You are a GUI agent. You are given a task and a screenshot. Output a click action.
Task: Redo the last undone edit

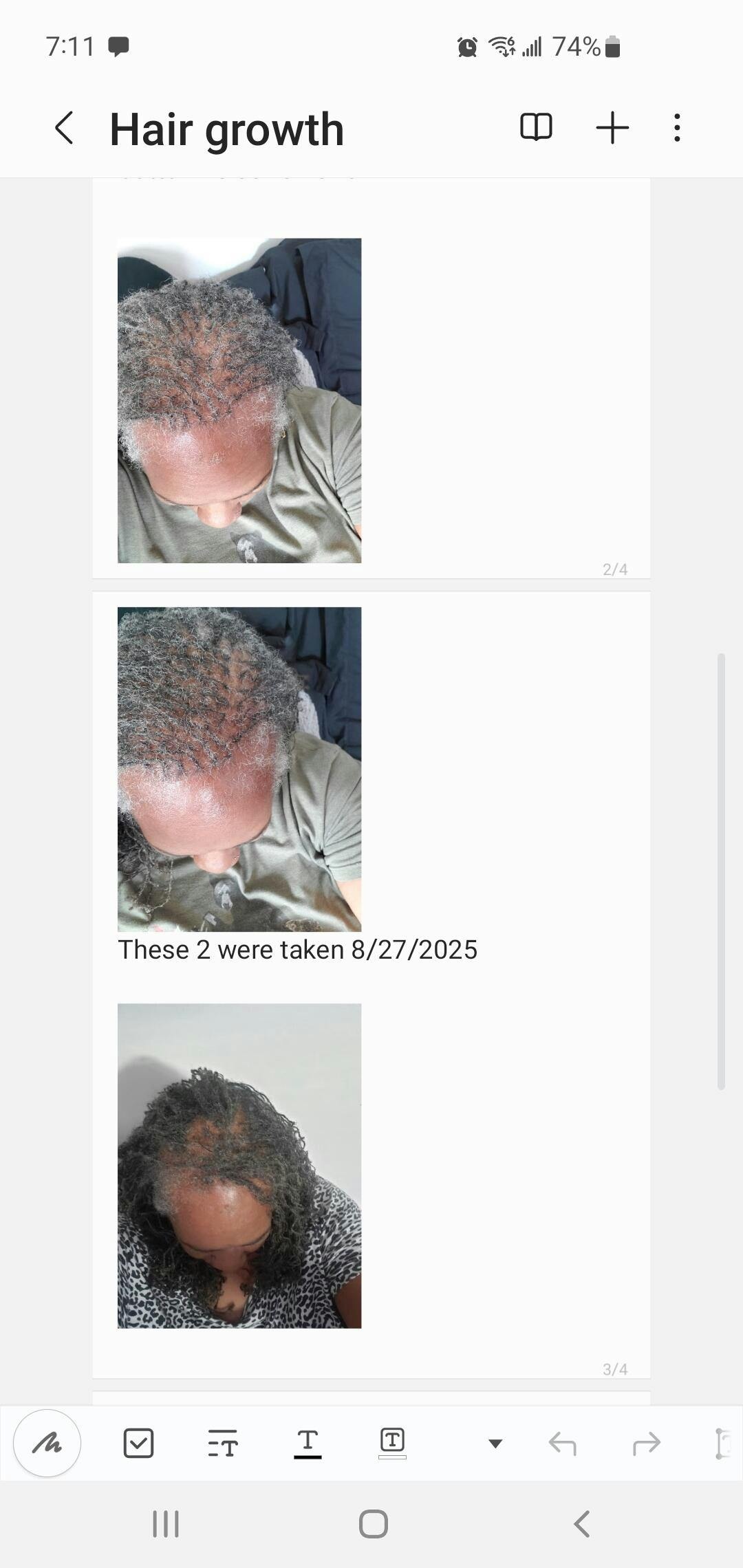pos(646,1443)
